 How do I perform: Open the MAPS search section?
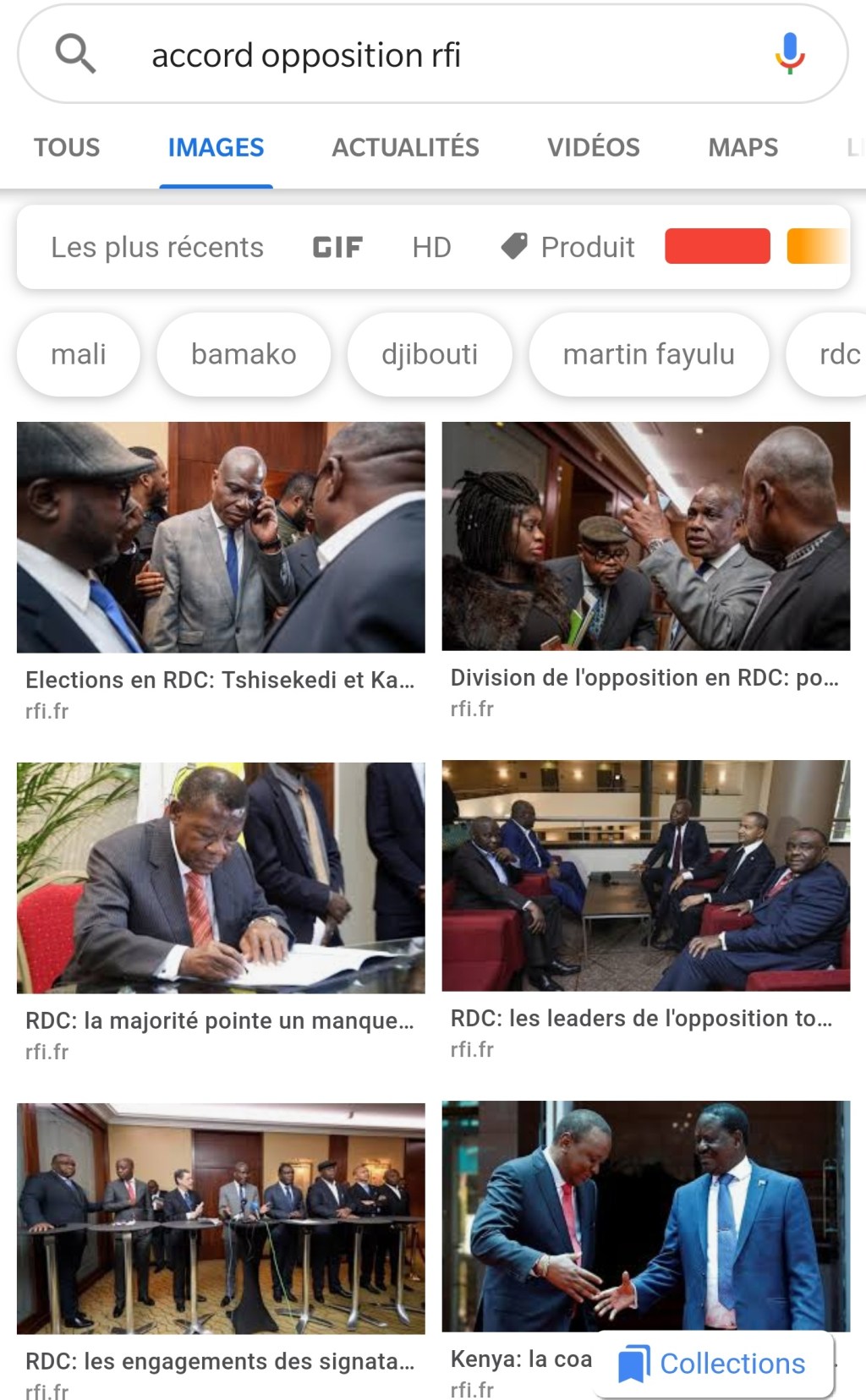[x=743, y=146]
